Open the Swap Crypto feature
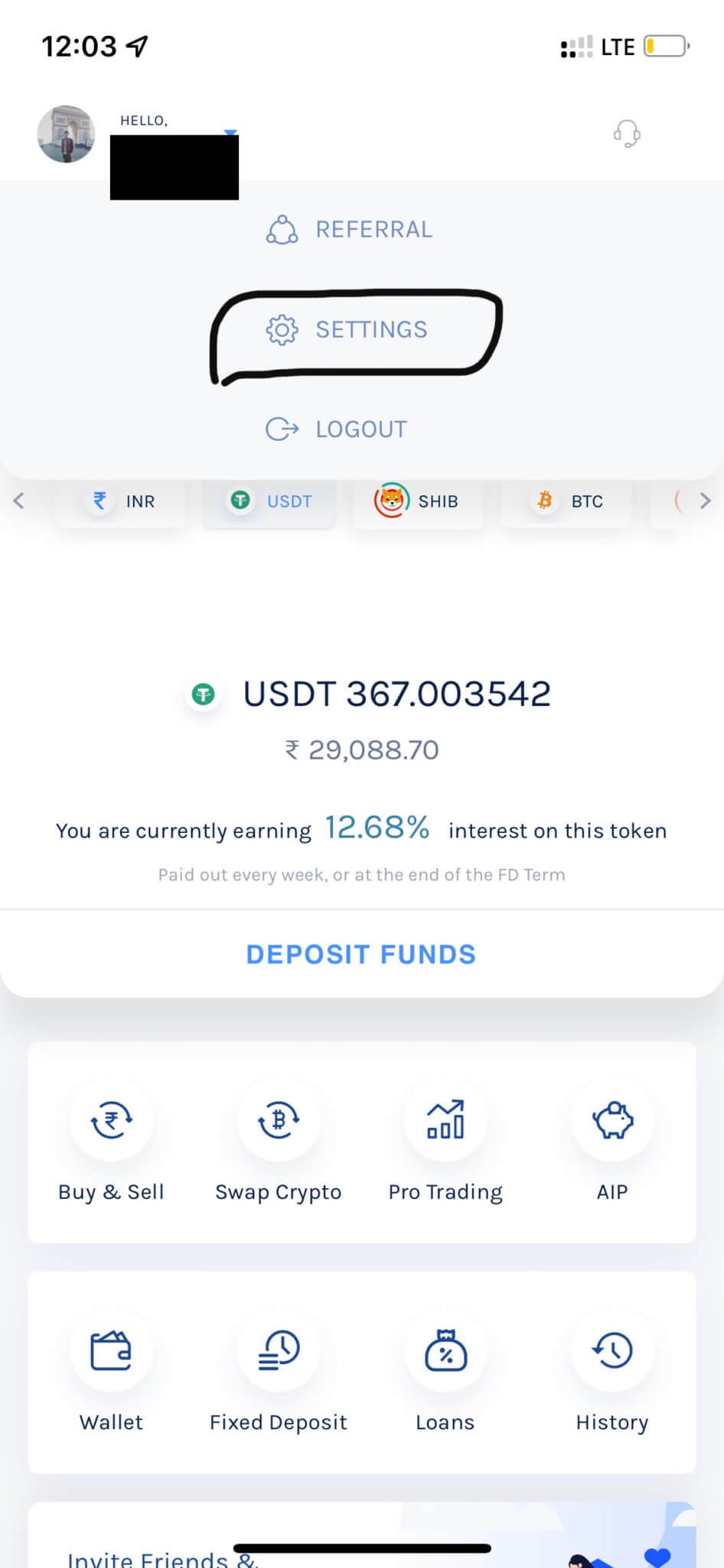The image size is (724, 1568). 278,1122
